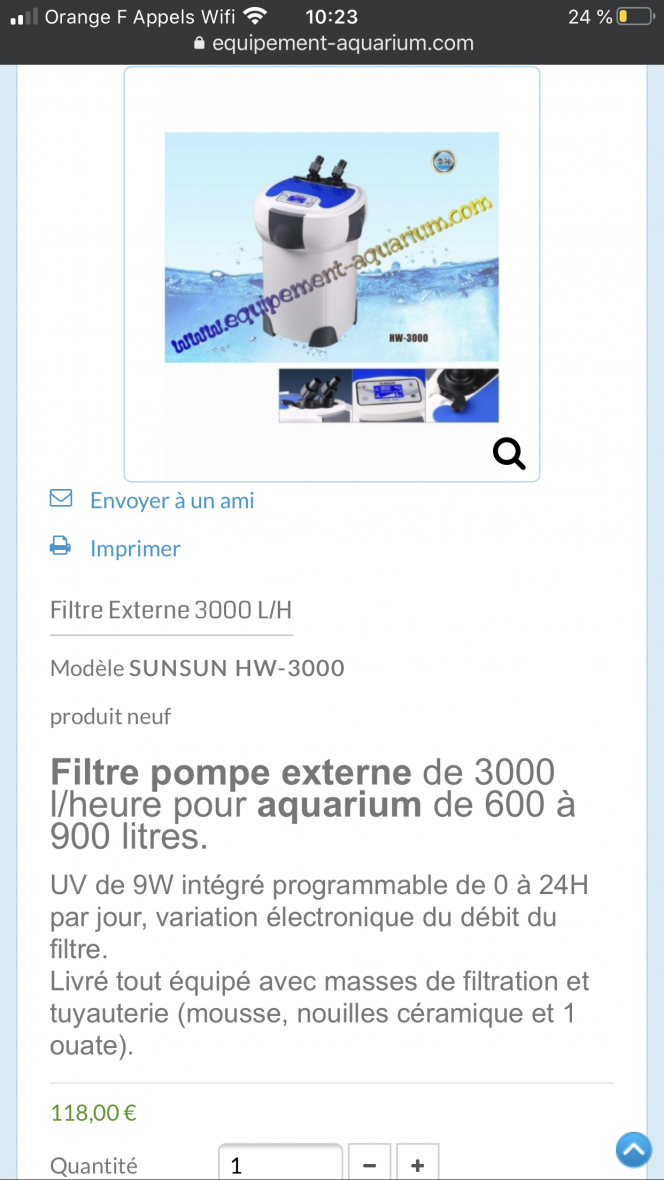Decrease quantity with the minus button
This screenshot has height=1180, width=664.
tap(369, 1164)
